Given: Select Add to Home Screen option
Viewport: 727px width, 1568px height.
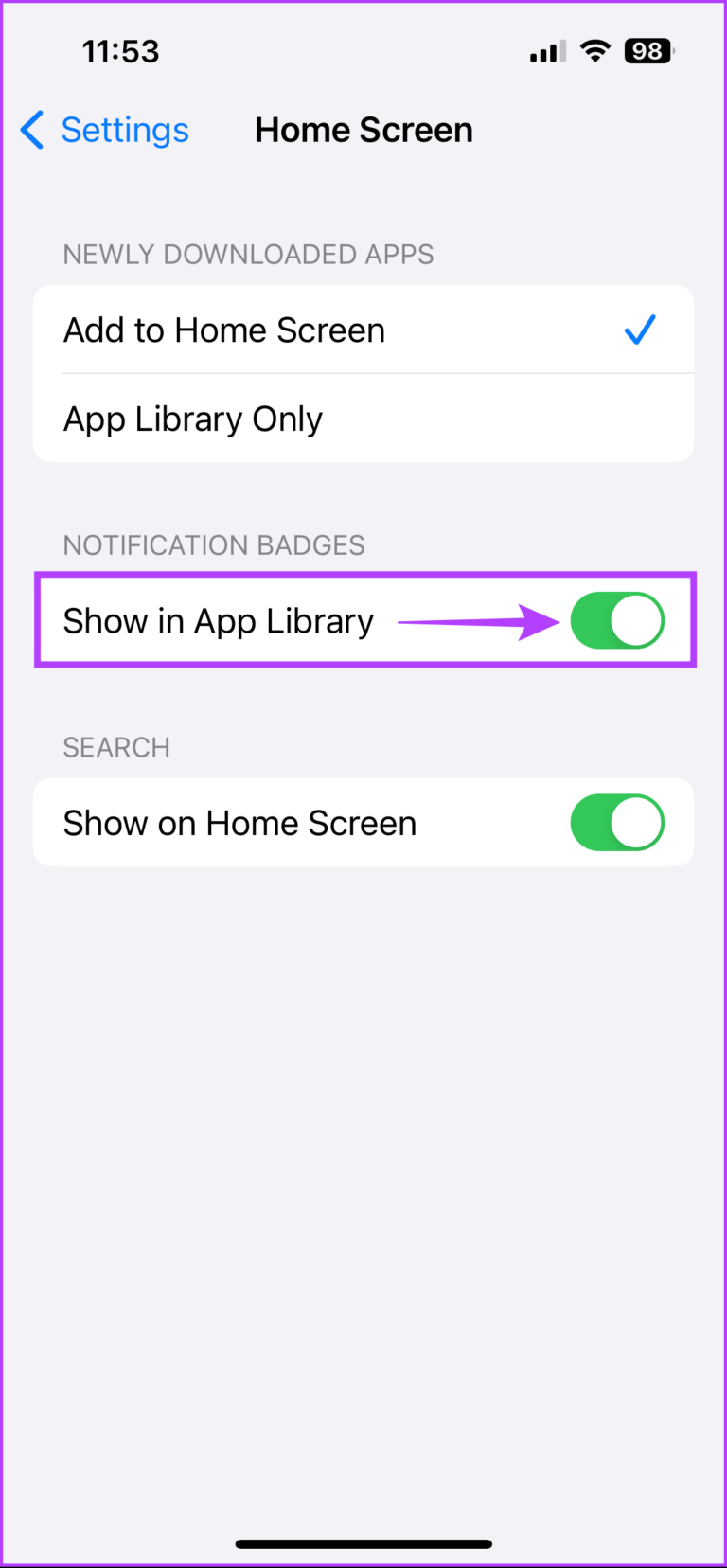Looking at the screenshot, I should click(x=223, y=330).
